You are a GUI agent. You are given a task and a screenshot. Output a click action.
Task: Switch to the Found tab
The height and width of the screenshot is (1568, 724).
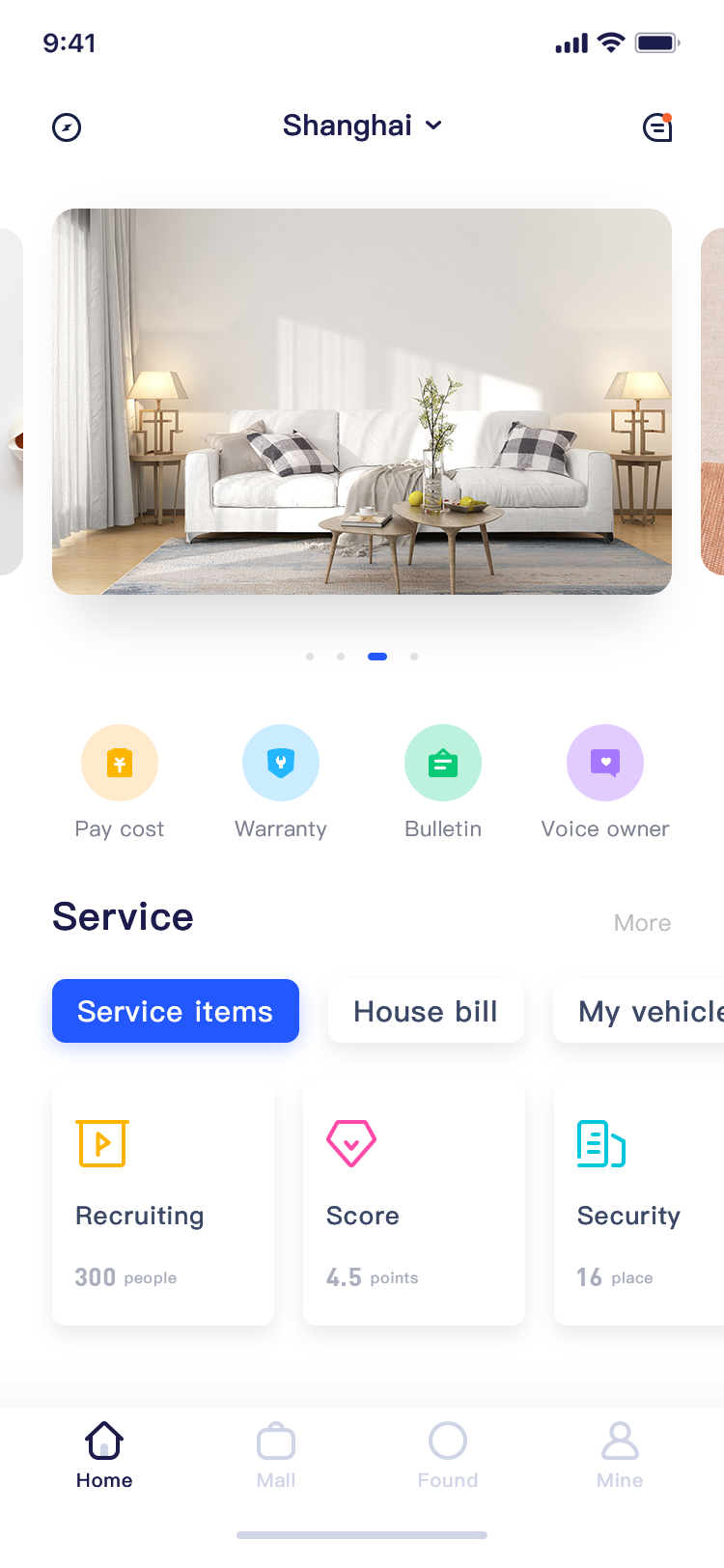(x=448, y=1456)
